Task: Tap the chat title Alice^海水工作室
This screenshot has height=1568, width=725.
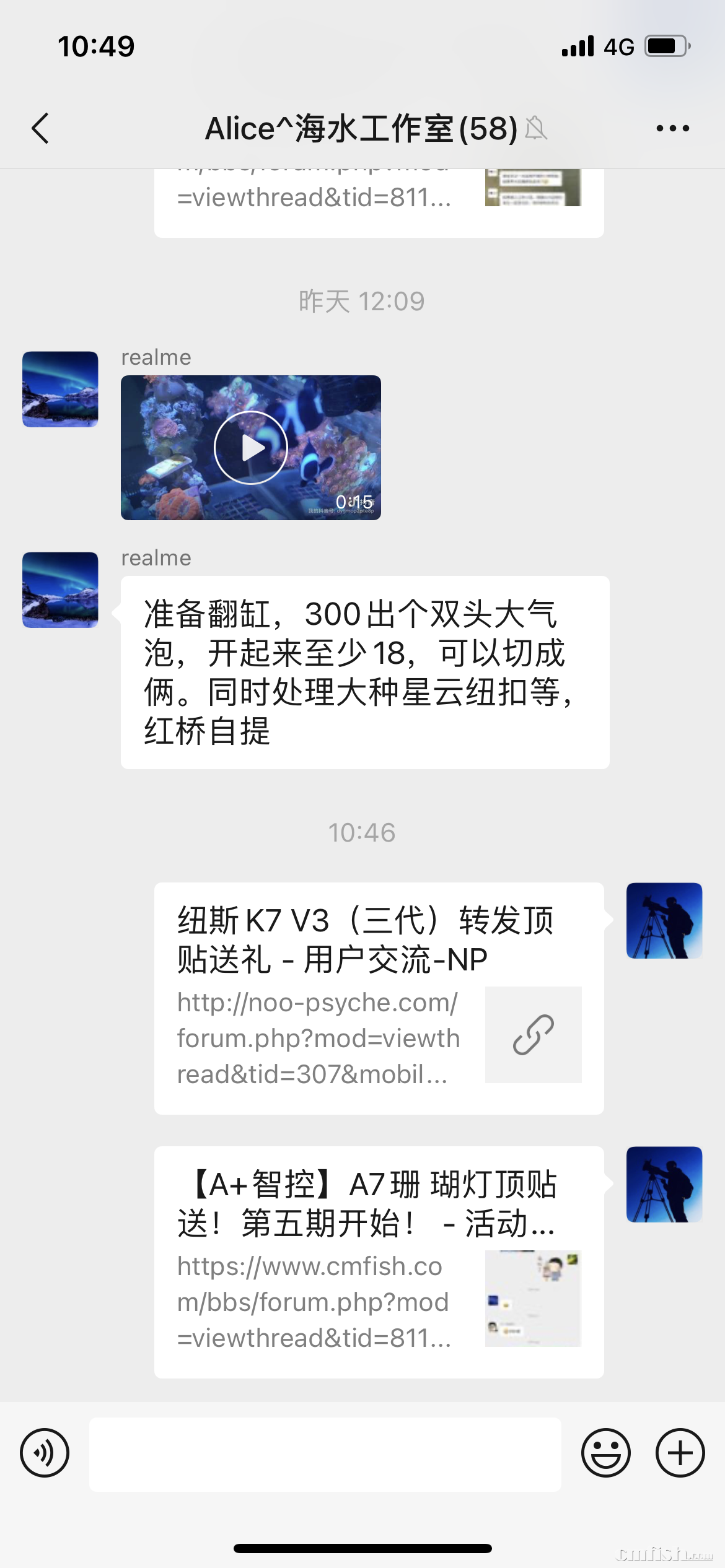Action: coord(359,128)
